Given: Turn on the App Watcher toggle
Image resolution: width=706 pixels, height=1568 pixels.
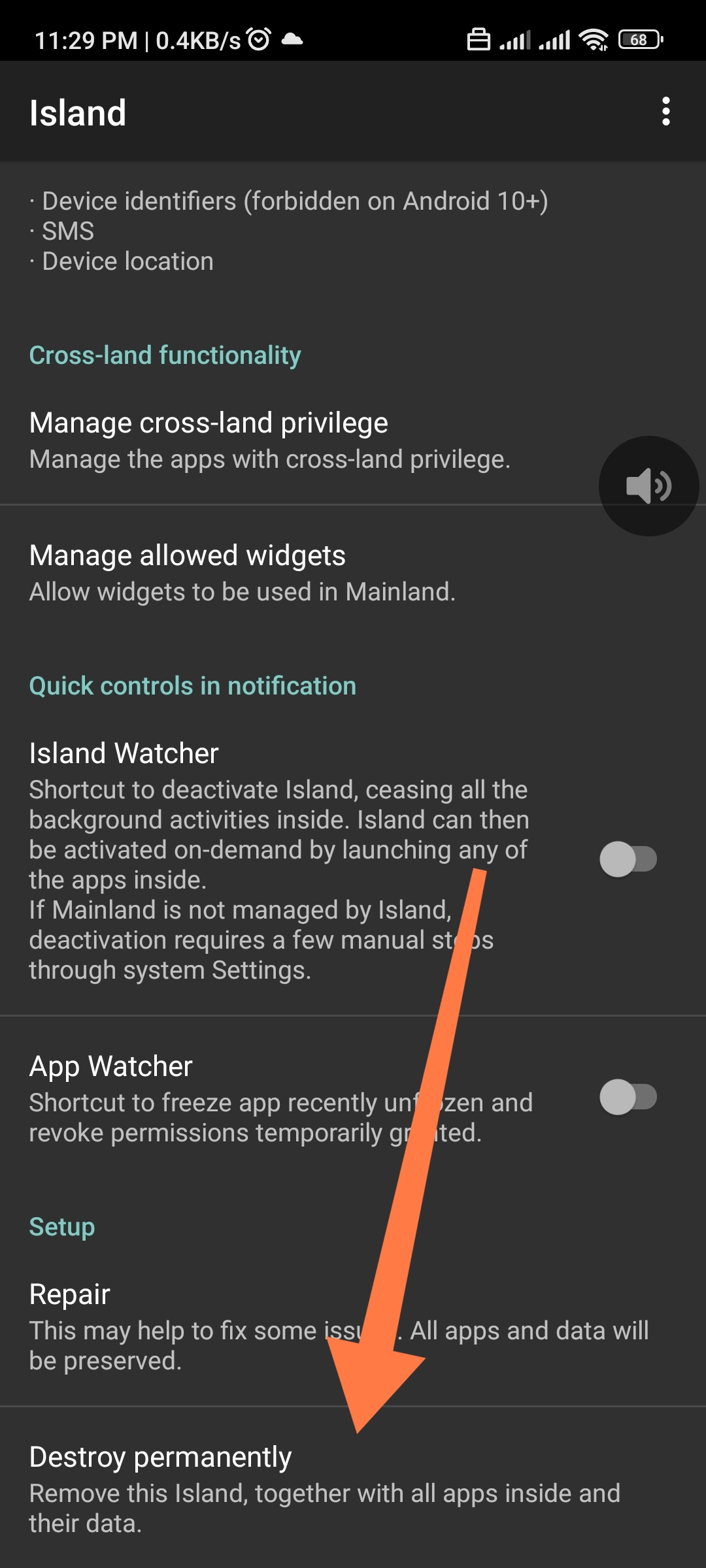Looking at the screenshot, I should click(628, 1097).
